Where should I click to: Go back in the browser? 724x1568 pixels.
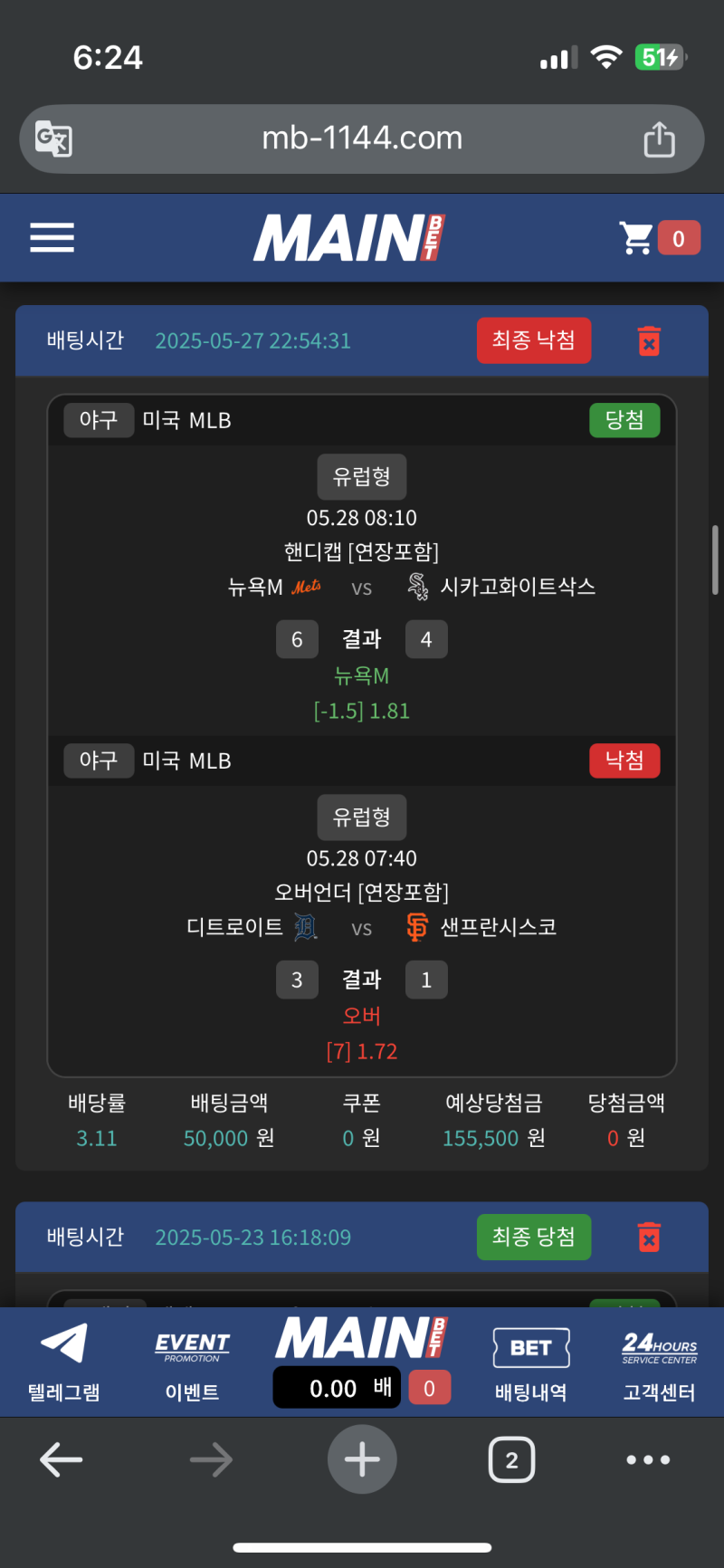tap(62, 1459)
